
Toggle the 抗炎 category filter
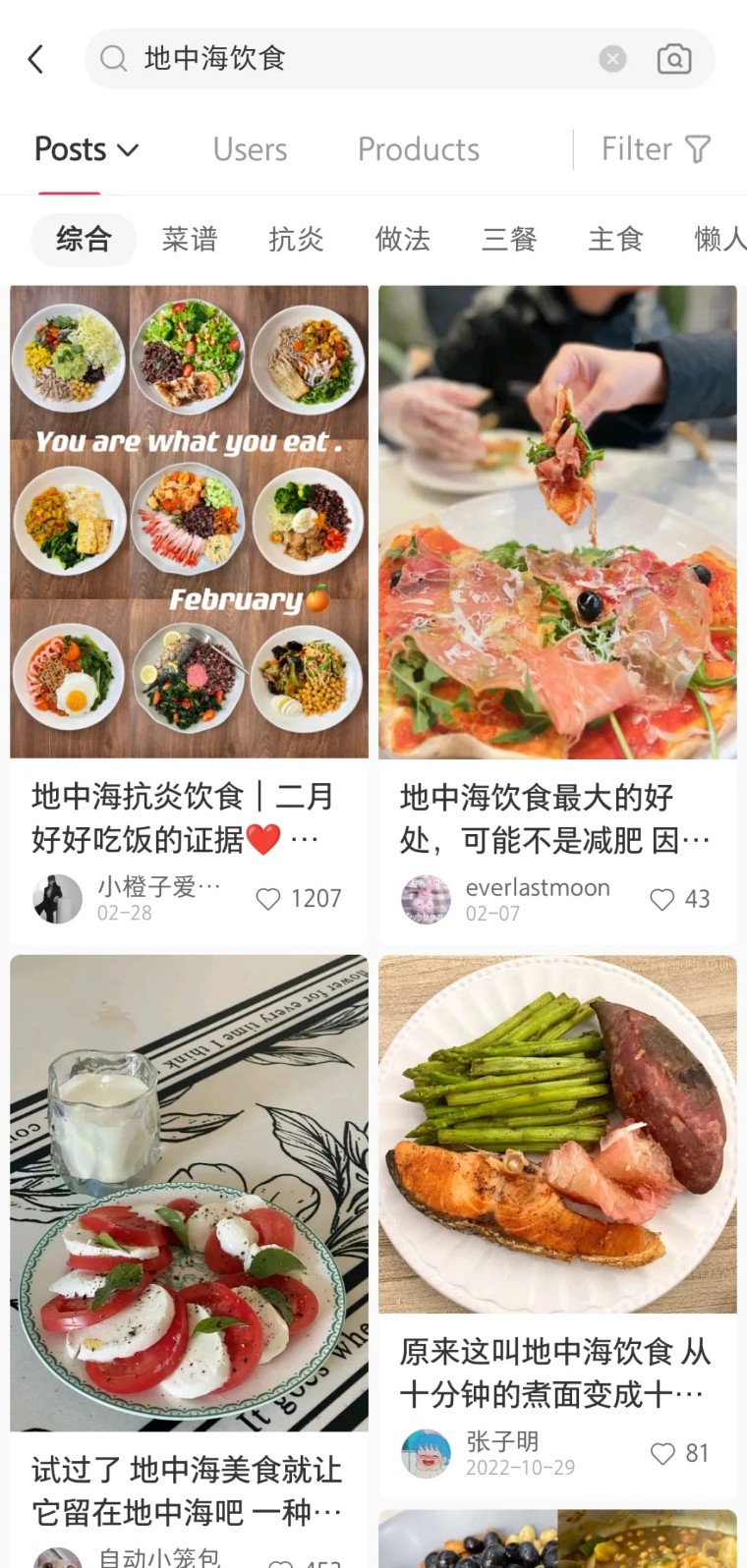(x=296, y=239)
